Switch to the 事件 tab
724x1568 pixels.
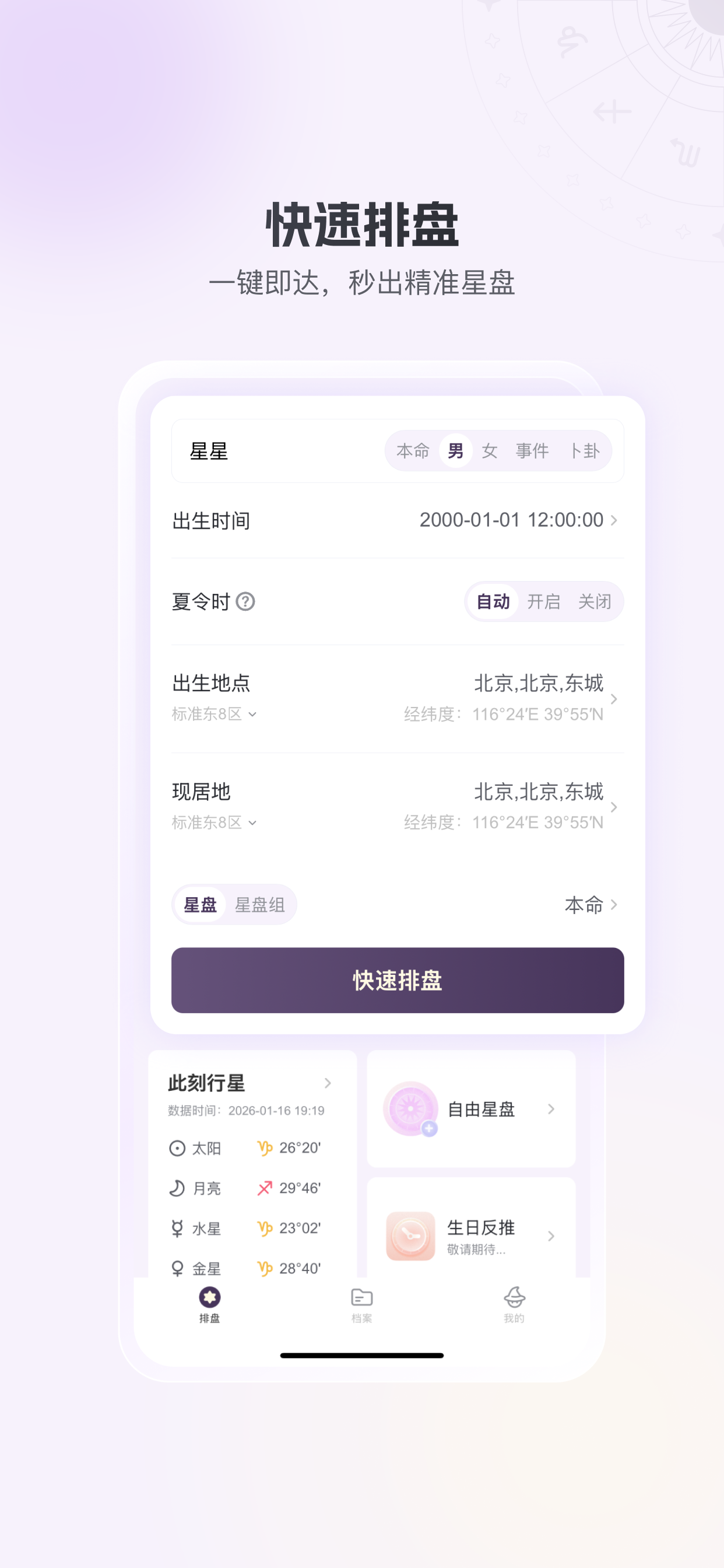pos(532,450)
